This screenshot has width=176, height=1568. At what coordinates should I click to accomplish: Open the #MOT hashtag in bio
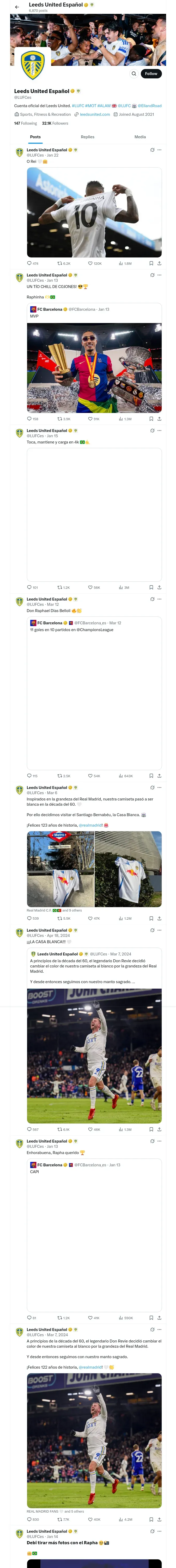pyautogui.click(x=90, y=106)
